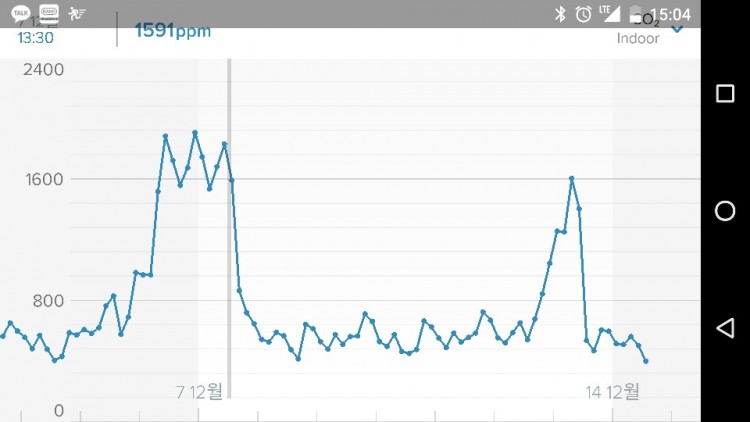Open recent apps from the navigation bar
This screenshot has width=750, height=422.
[x=725, y=93]
